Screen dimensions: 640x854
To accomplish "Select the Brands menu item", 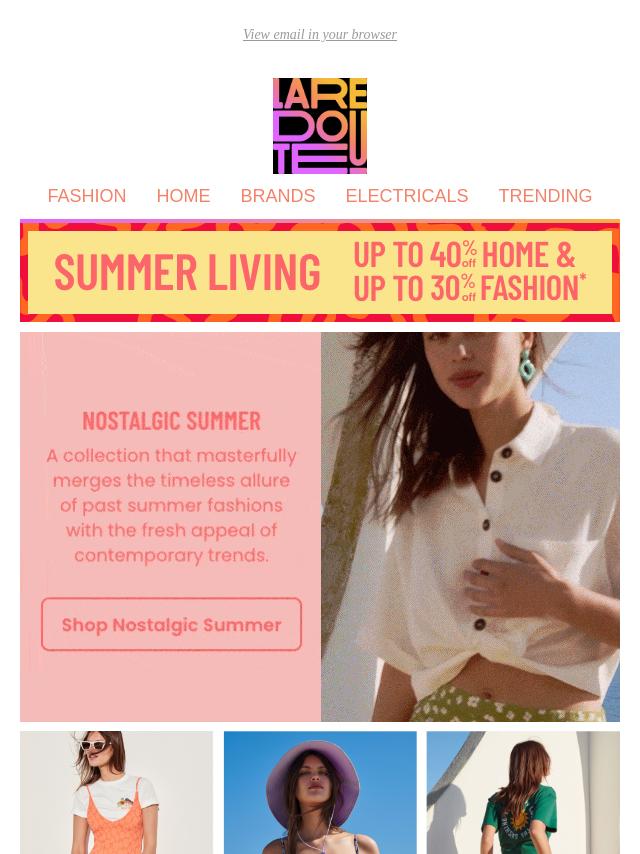I will point(277,196).
